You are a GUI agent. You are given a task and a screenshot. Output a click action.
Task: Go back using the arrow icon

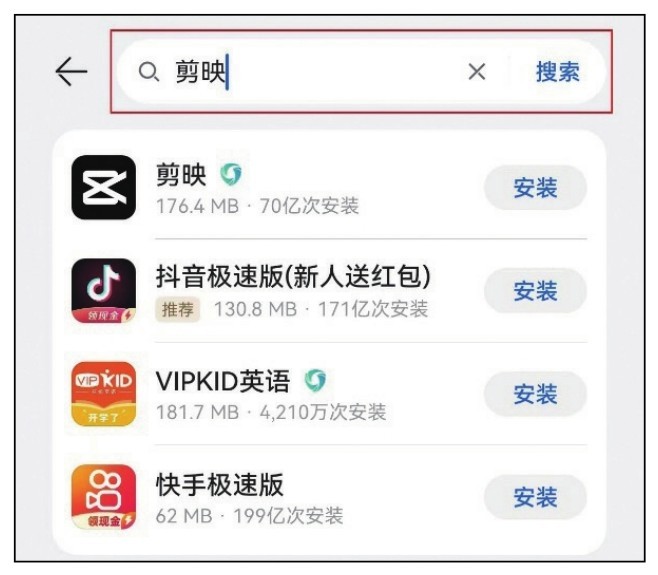[x=72, y=72]
